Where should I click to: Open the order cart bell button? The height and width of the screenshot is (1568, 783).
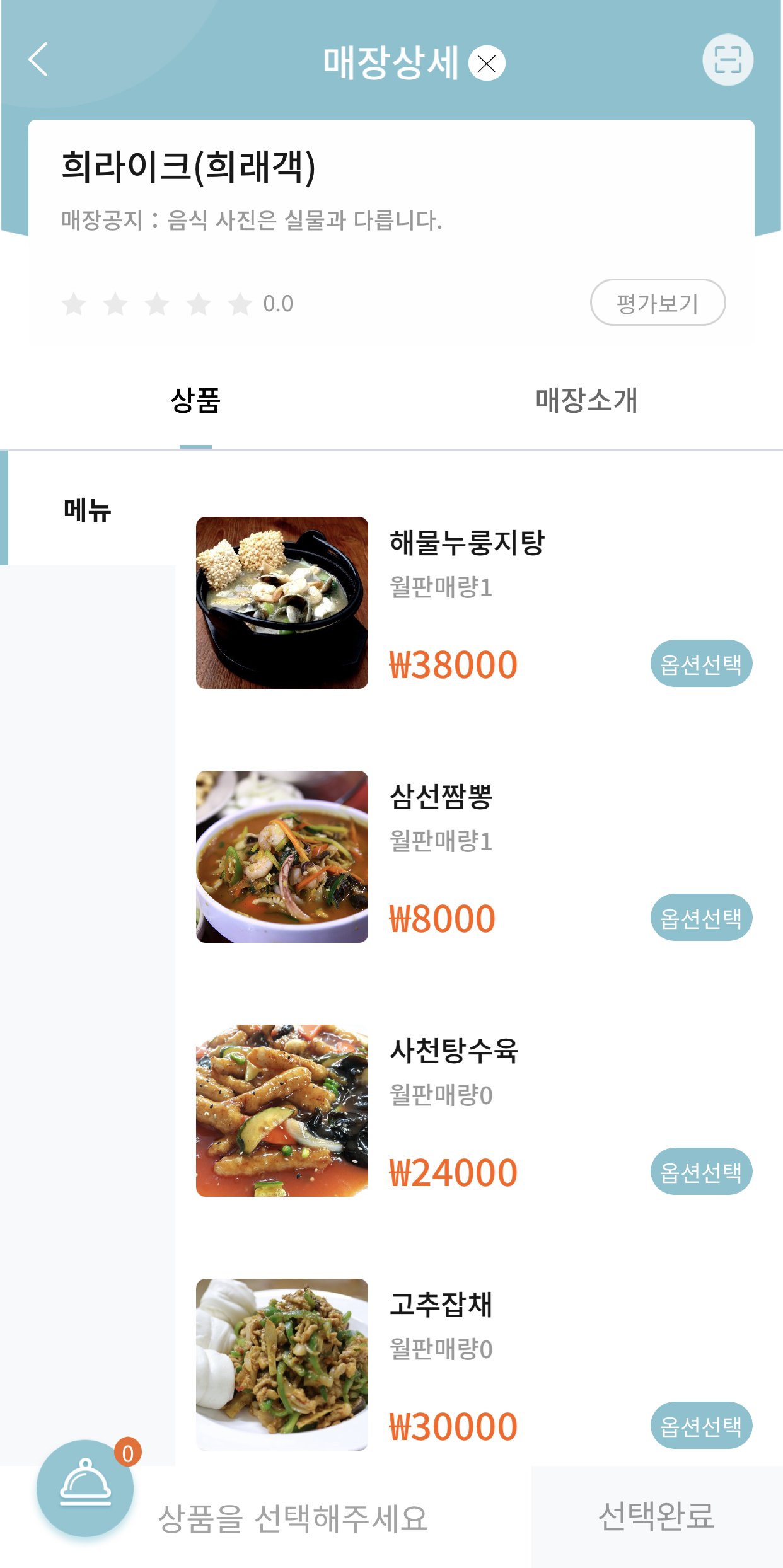(x=85, y=1488)
